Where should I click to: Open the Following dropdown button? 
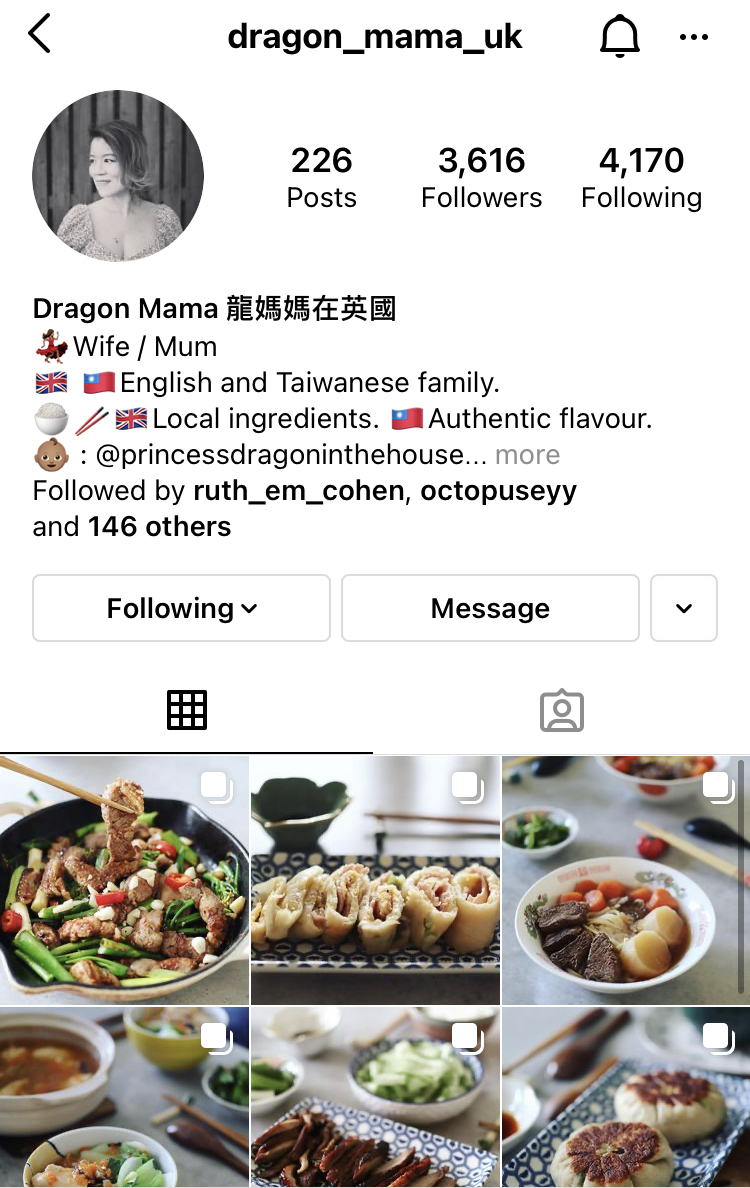(x=181, y=608)
